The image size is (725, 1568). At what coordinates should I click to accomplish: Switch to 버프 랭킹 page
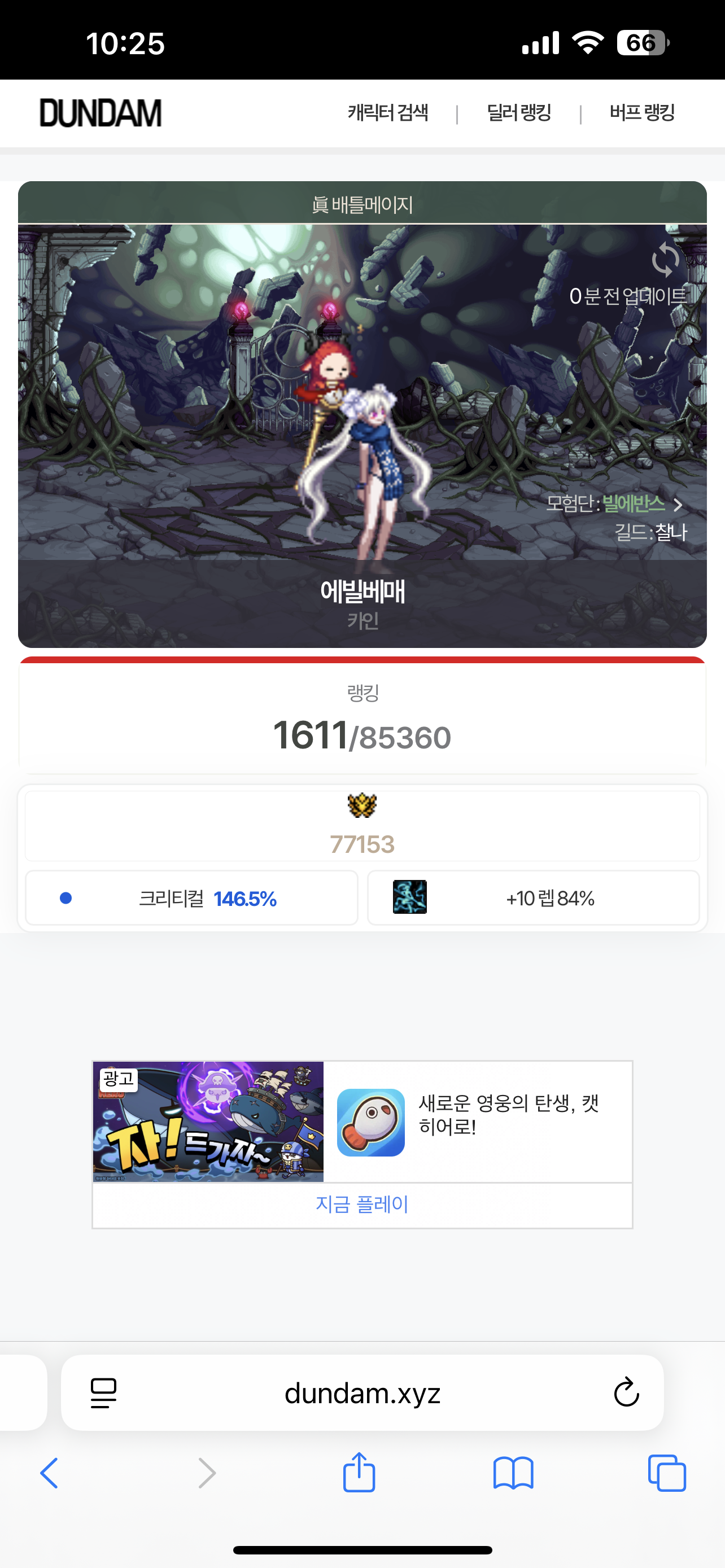click(642, 113)
